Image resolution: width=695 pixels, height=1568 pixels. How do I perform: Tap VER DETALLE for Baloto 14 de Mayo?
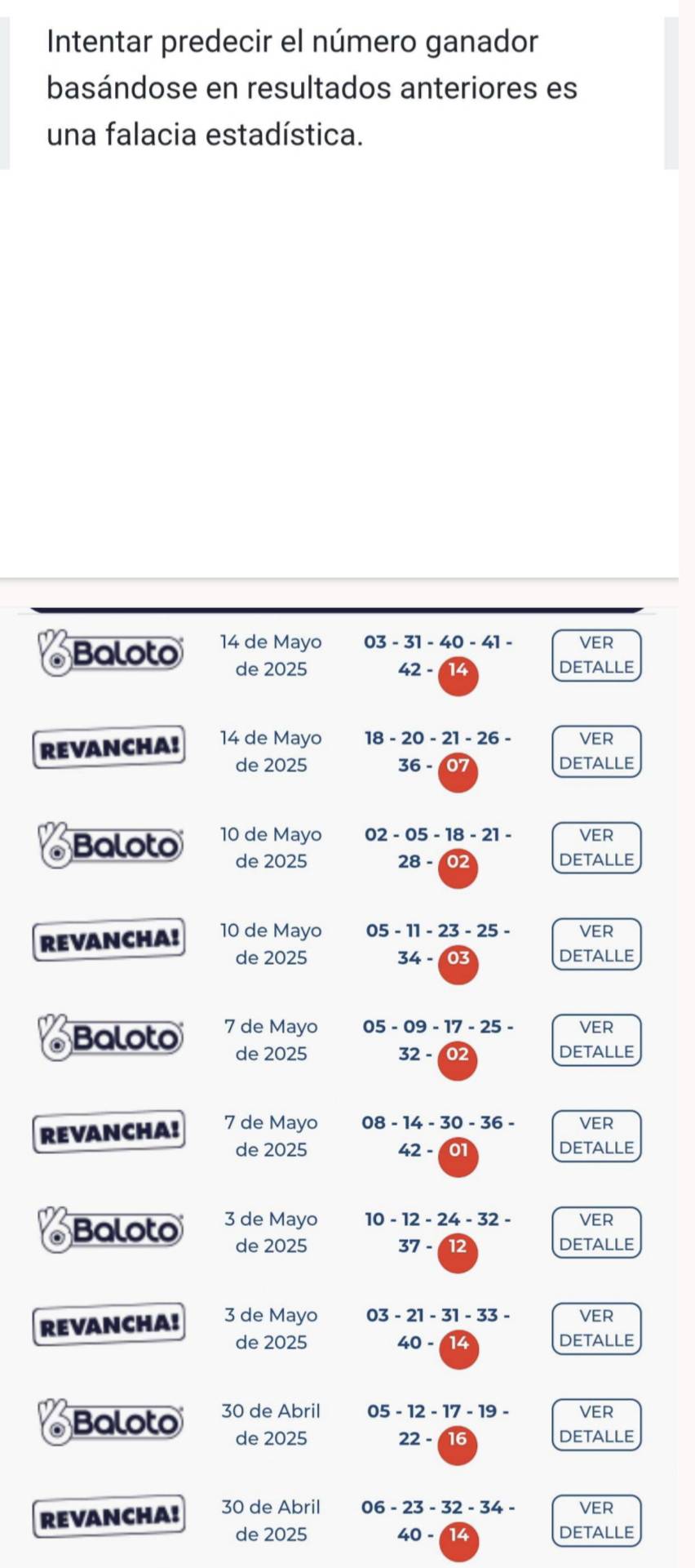point(596,655)
